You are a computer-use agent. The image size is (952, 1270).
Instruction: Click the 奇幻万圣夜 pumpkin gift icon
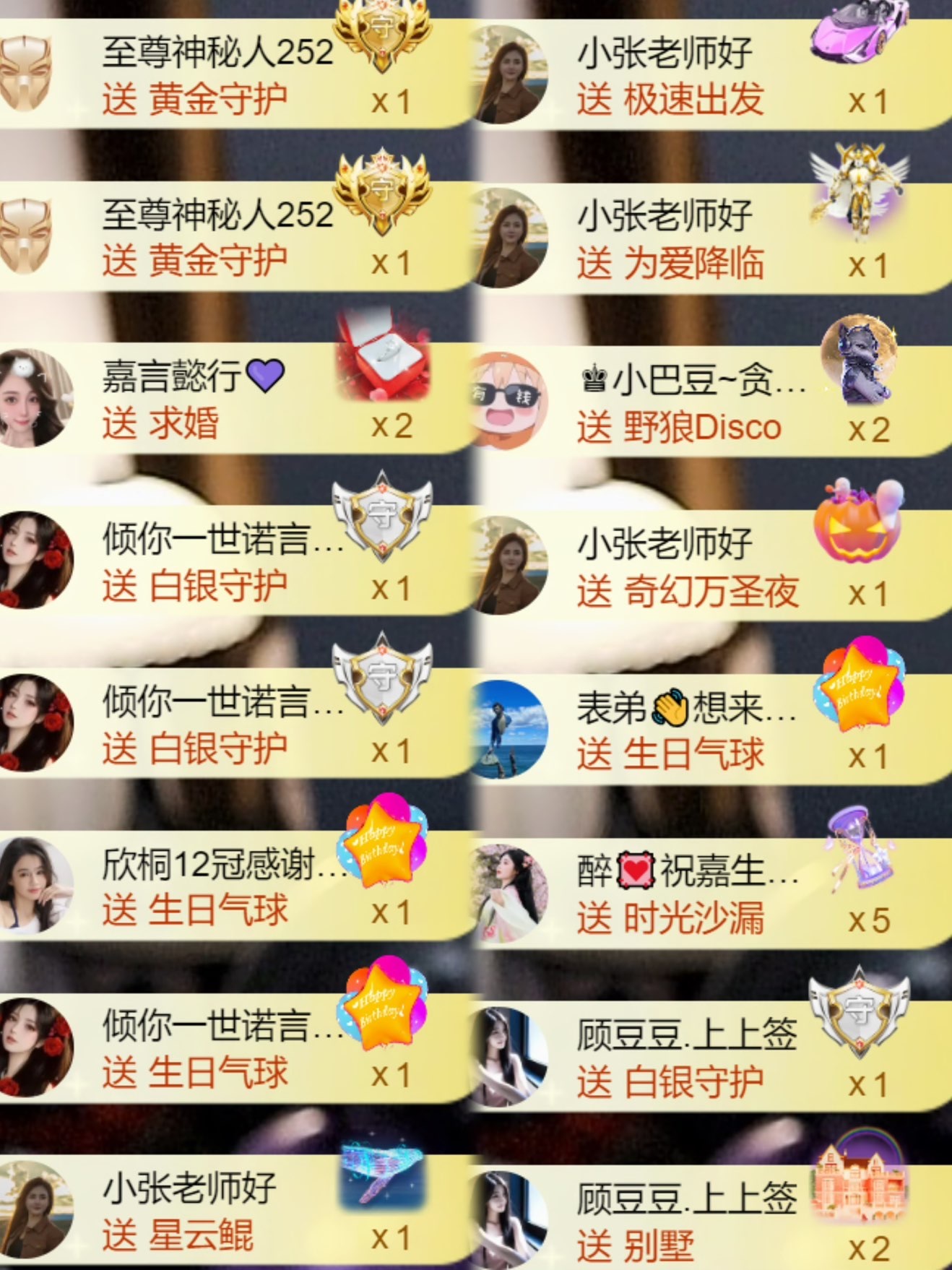pos(856,531)
